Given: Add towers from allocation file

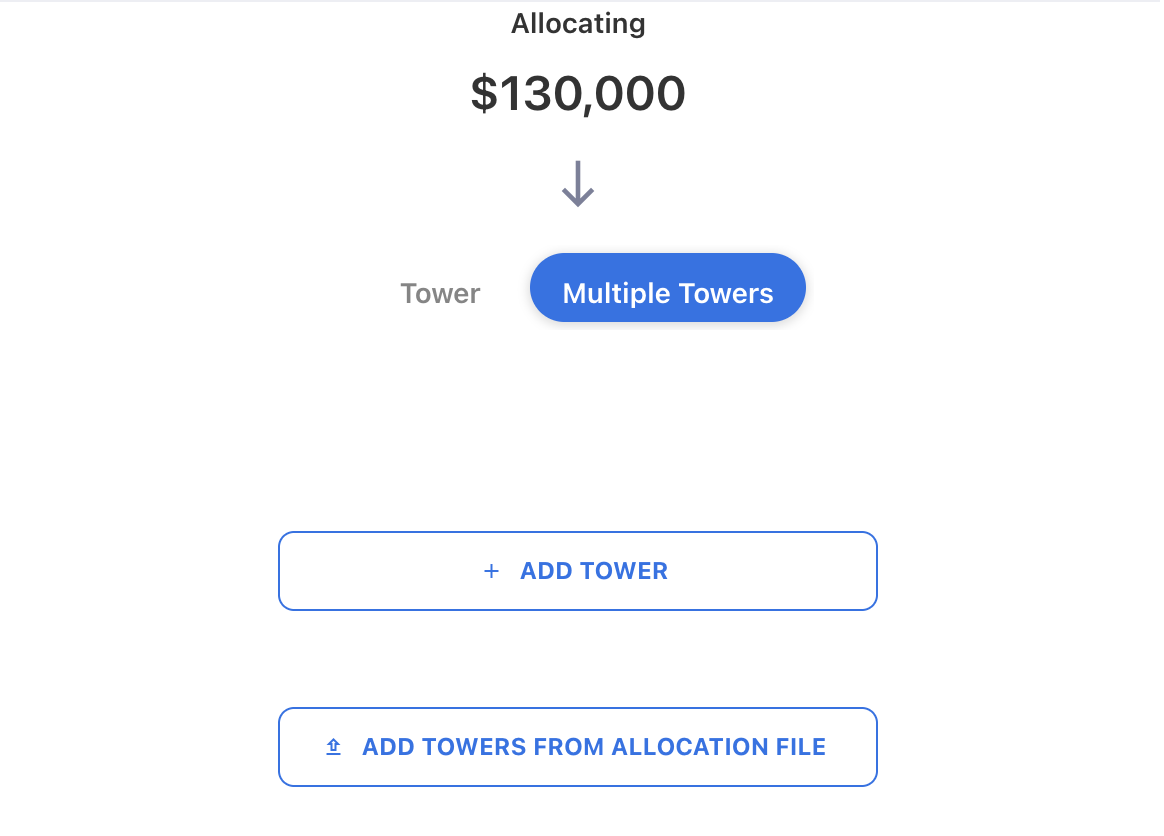Looking at the screenshot, I should pyautogui.click(x=577, y=747).
